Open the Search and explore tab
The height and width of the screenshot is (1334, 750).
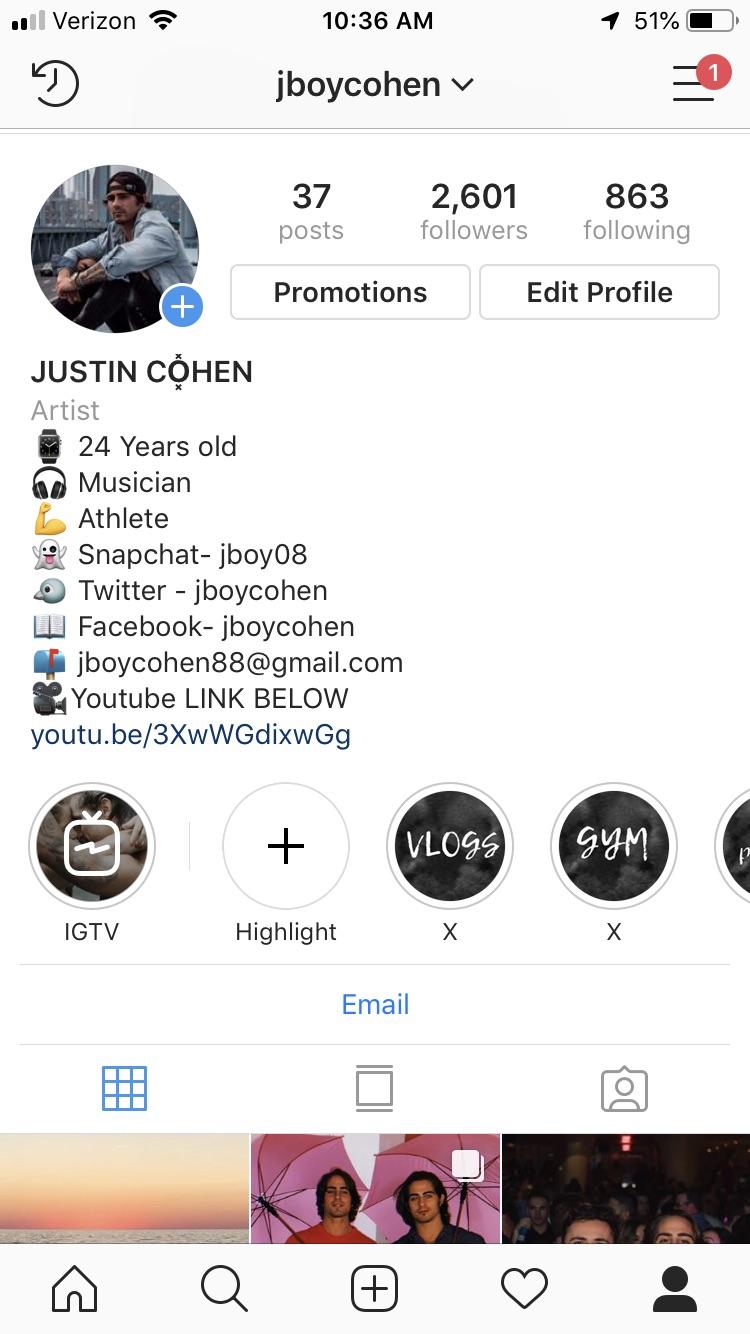(x=224, y=1288)
